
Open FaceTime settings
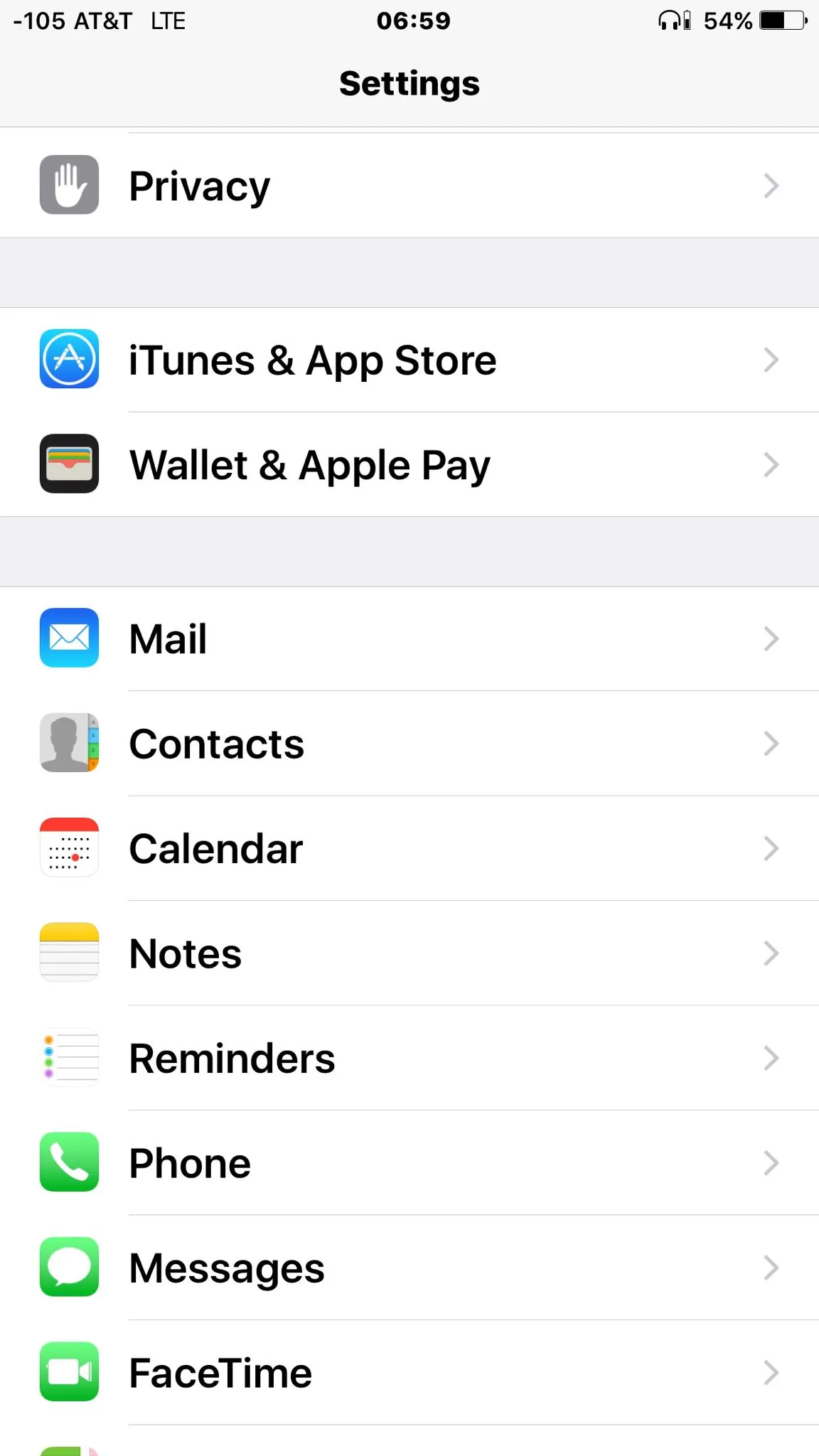pos(409,1372)
